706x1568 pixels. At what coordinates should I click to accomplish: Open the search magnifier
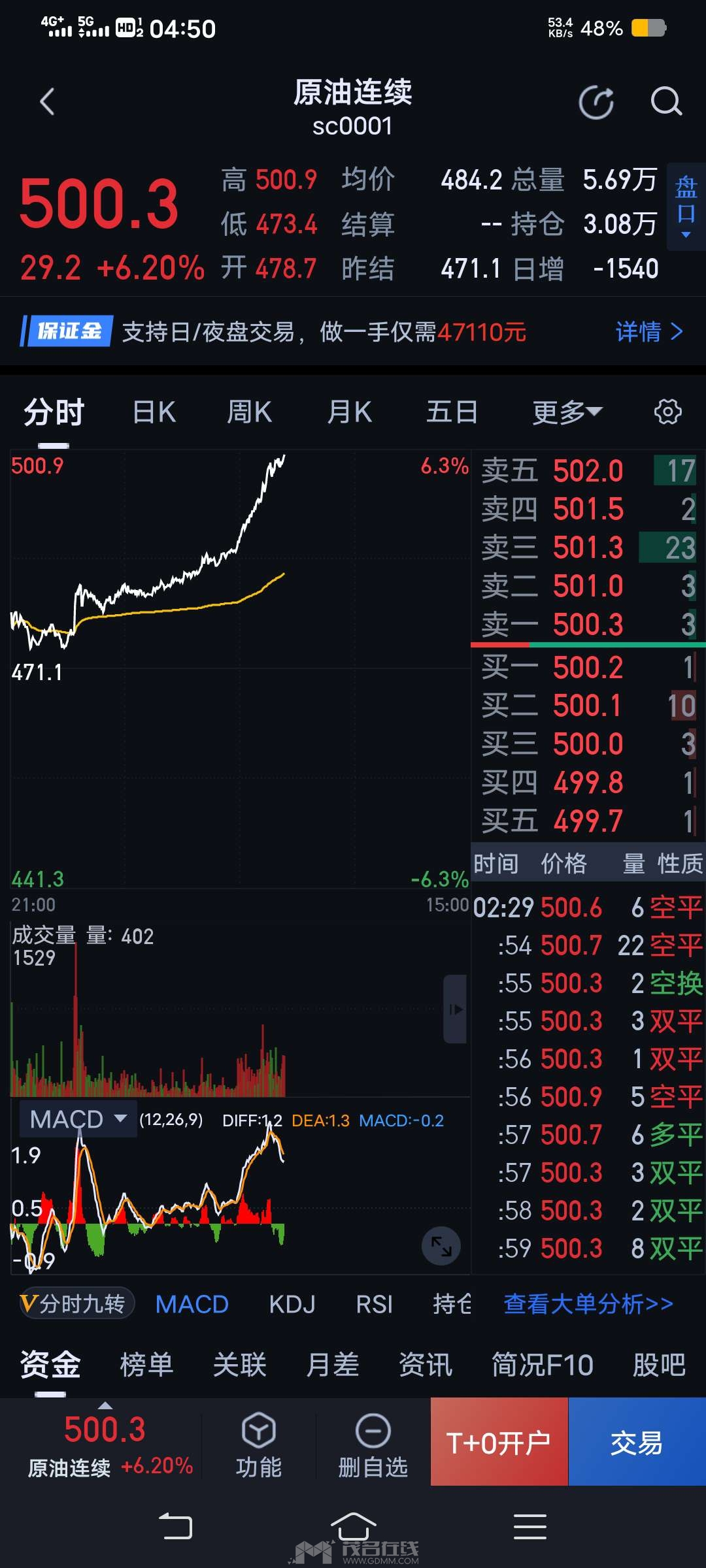pos(666,102)
